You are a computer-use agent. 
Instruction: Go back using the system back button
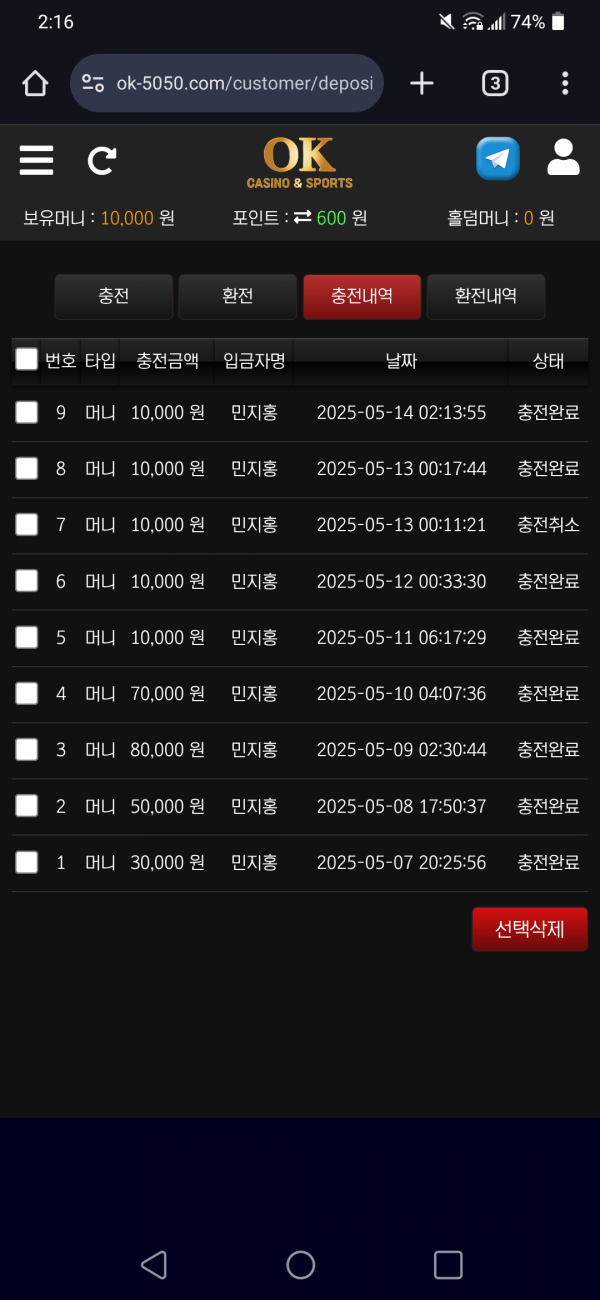(153, 1265)
